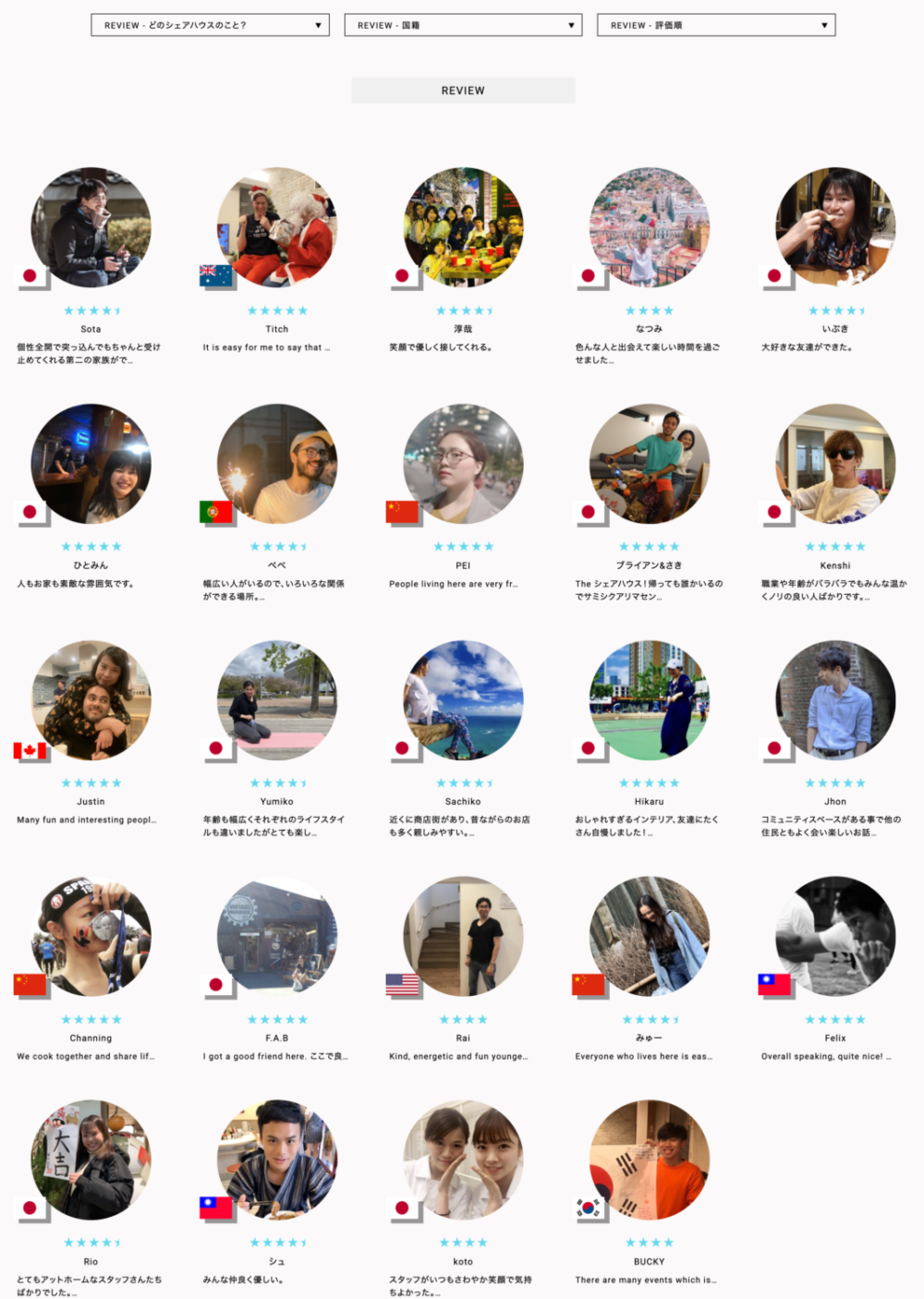The image size is (924, 1299).
Task: View Channing's review
Action: tap(91, 937)
